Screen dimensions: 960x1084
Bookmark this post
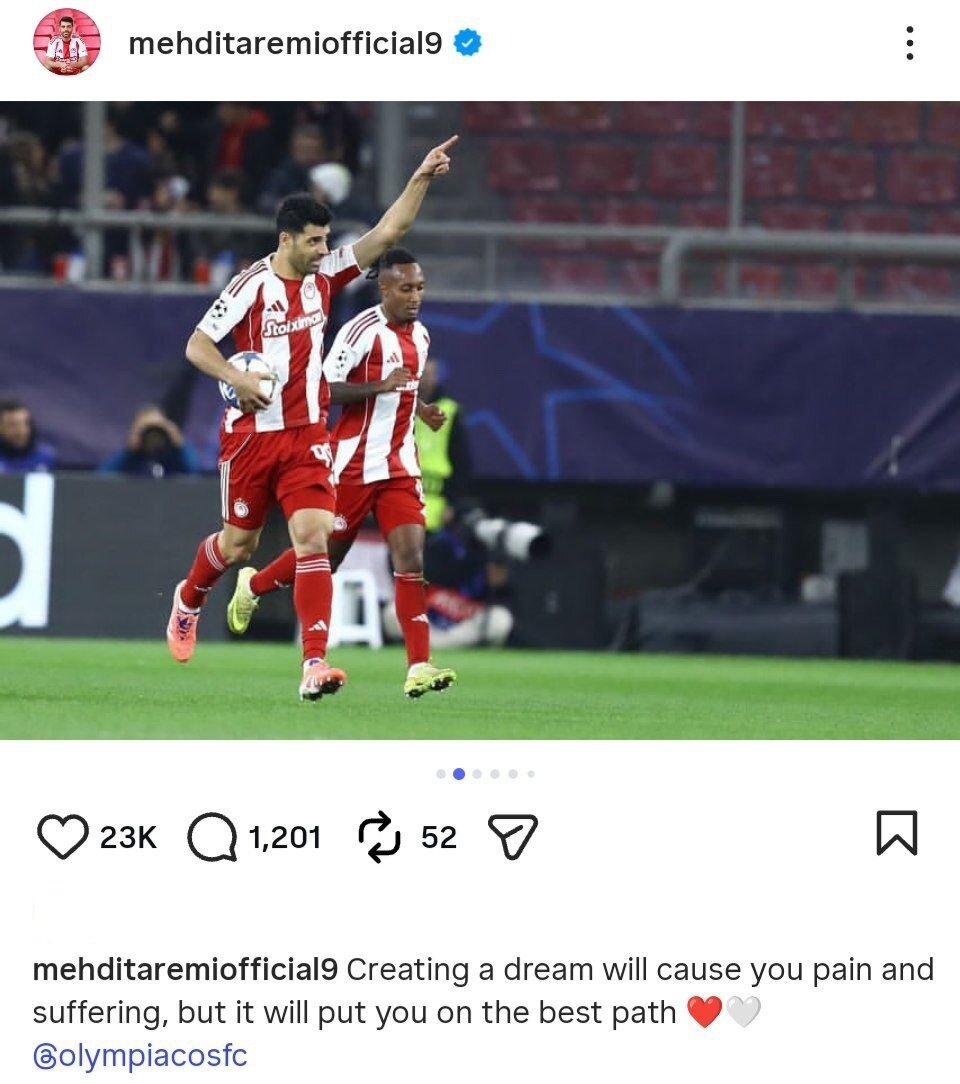[x=896, y=832]
